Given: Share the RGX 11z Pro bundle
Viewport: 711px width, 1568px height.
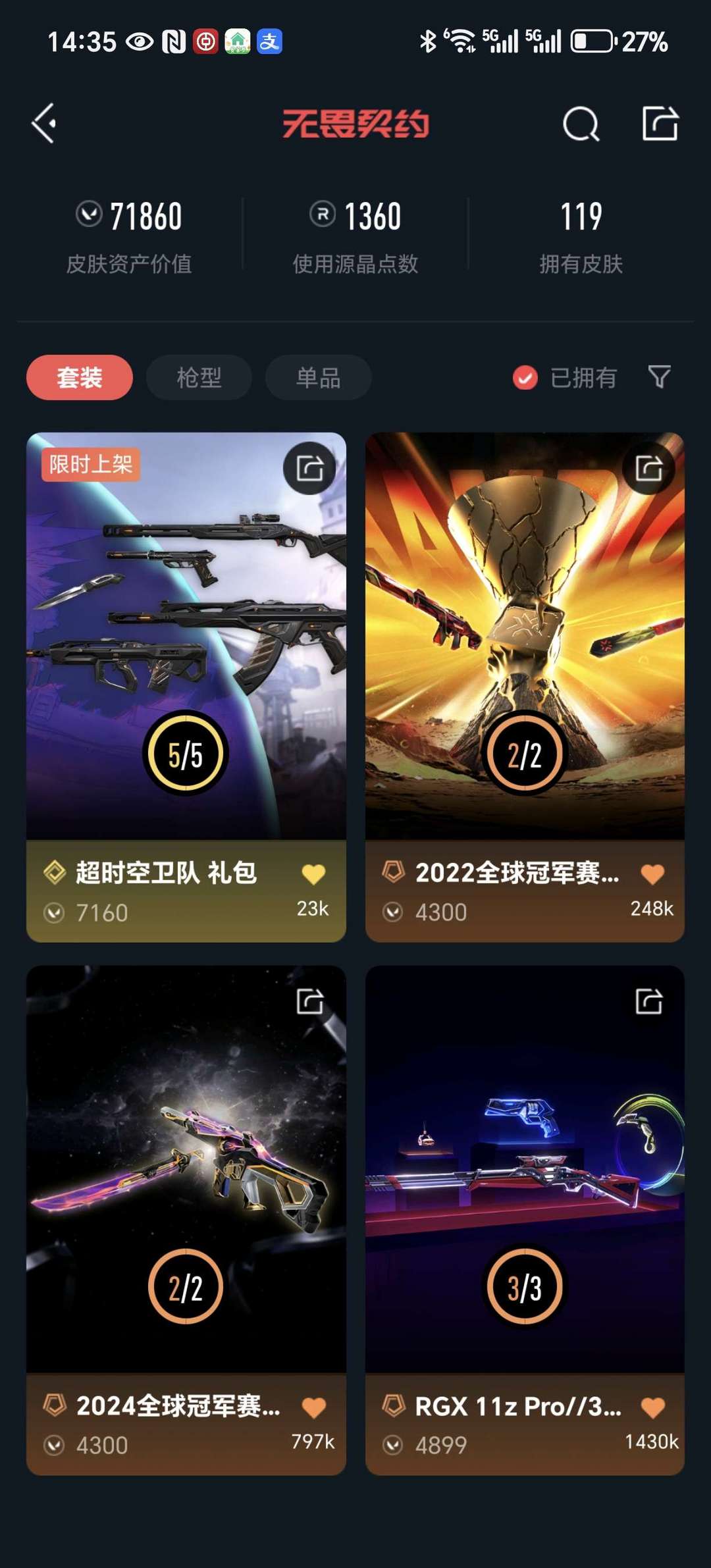Looking at the screenshot, I should (x=648, y=1001).
